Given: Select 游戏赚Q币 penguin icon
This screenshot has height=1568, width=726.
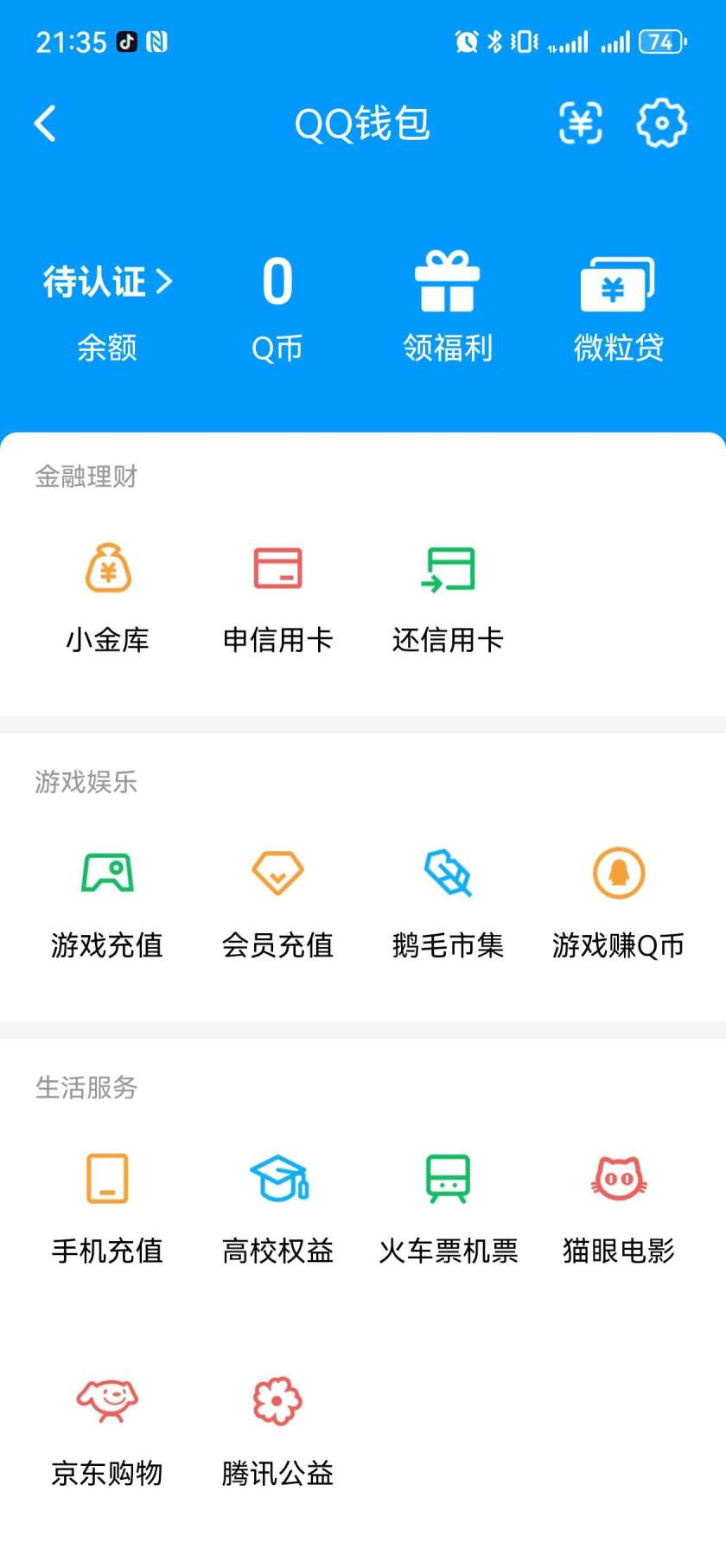Looking at the screenshot, I should click(x=619, y=874).
